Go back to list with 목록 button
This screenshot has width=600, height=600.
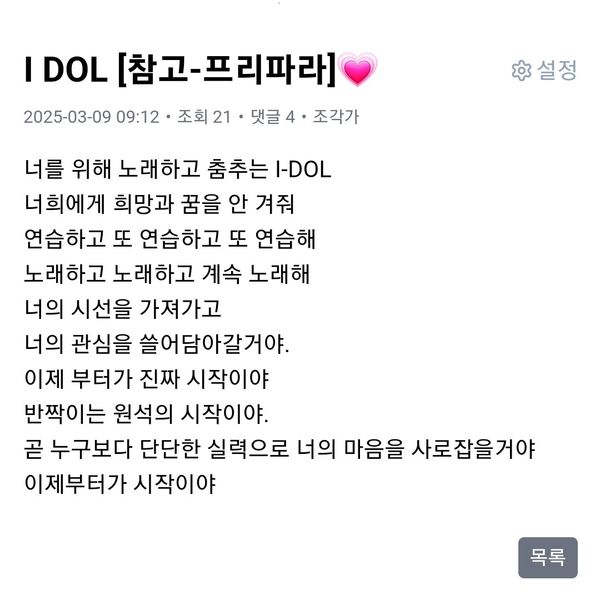pyautogui.click(x=547, y=557)
